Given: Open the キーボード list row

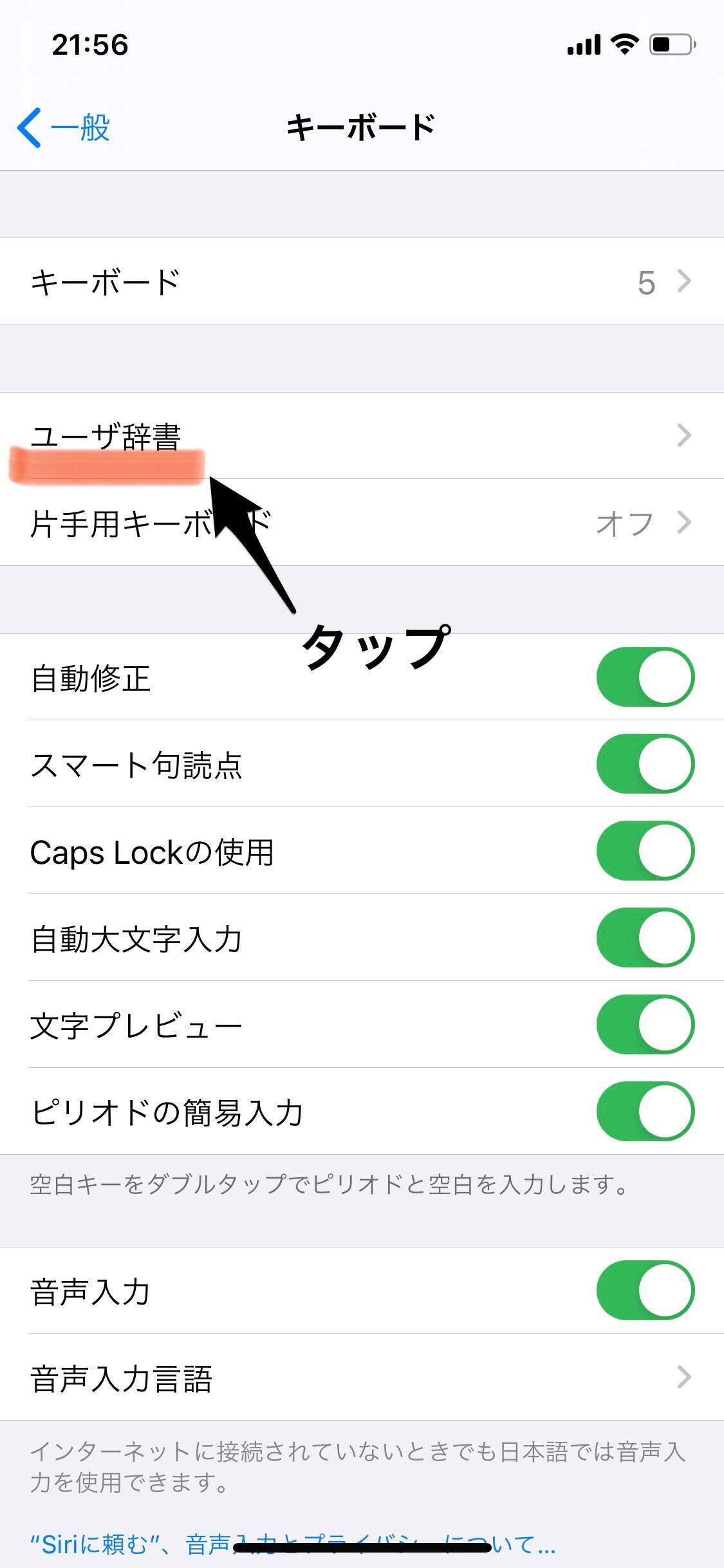Looking at the screenshot, I should [x=362, y=281].
